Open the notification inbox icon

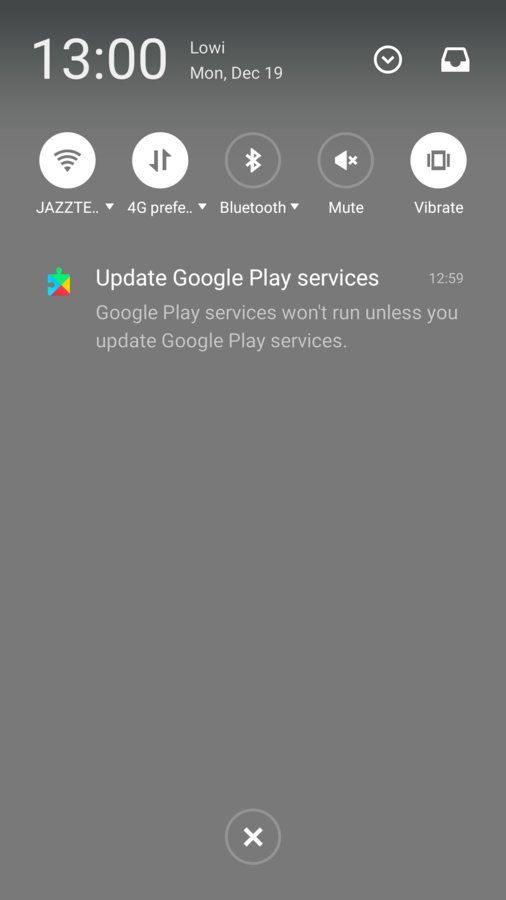456,60
